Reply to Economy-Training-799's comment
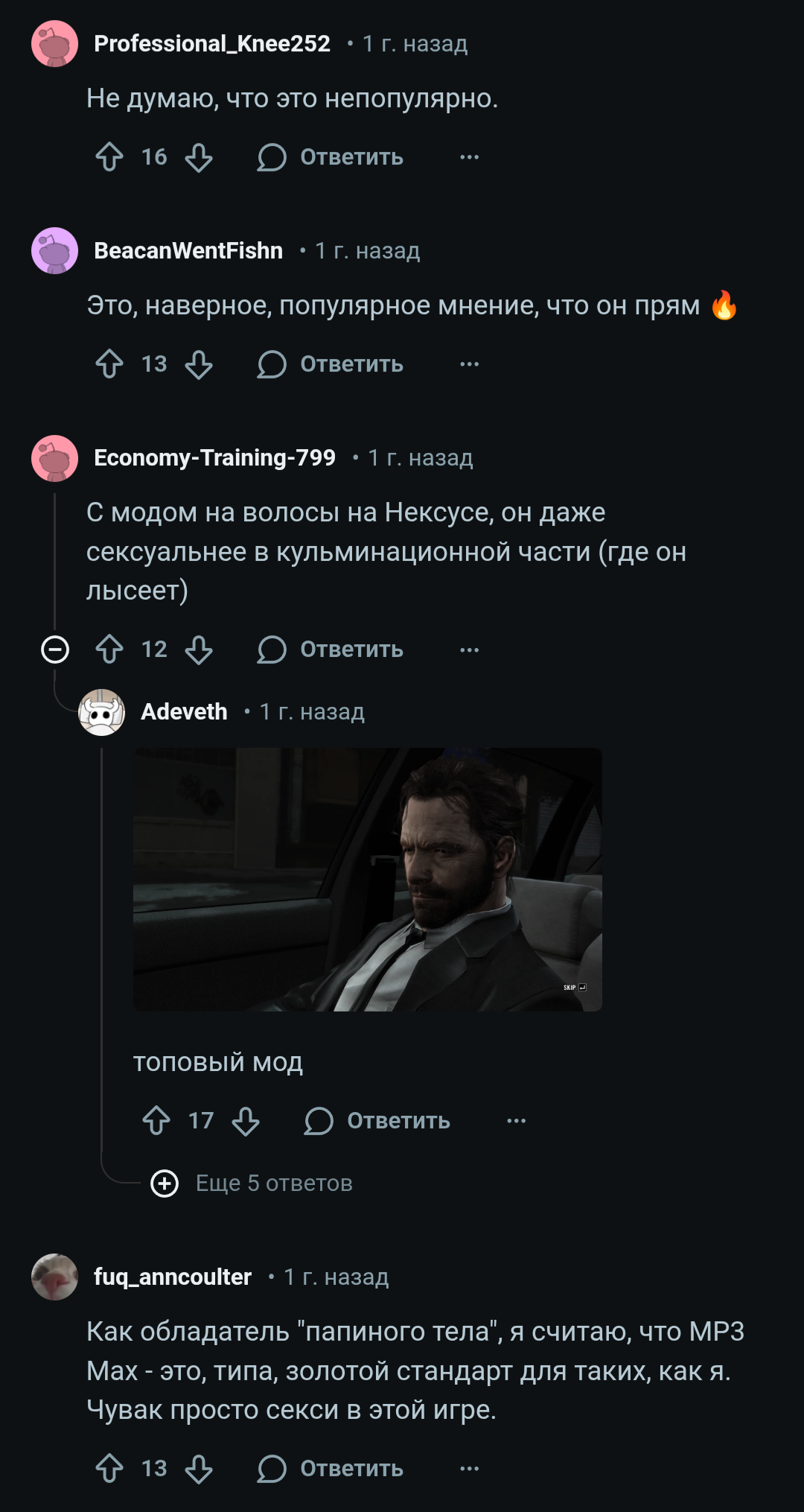The height and width of the screenshot is (1512, 804). pyautogui.click(x=331, y=649)
